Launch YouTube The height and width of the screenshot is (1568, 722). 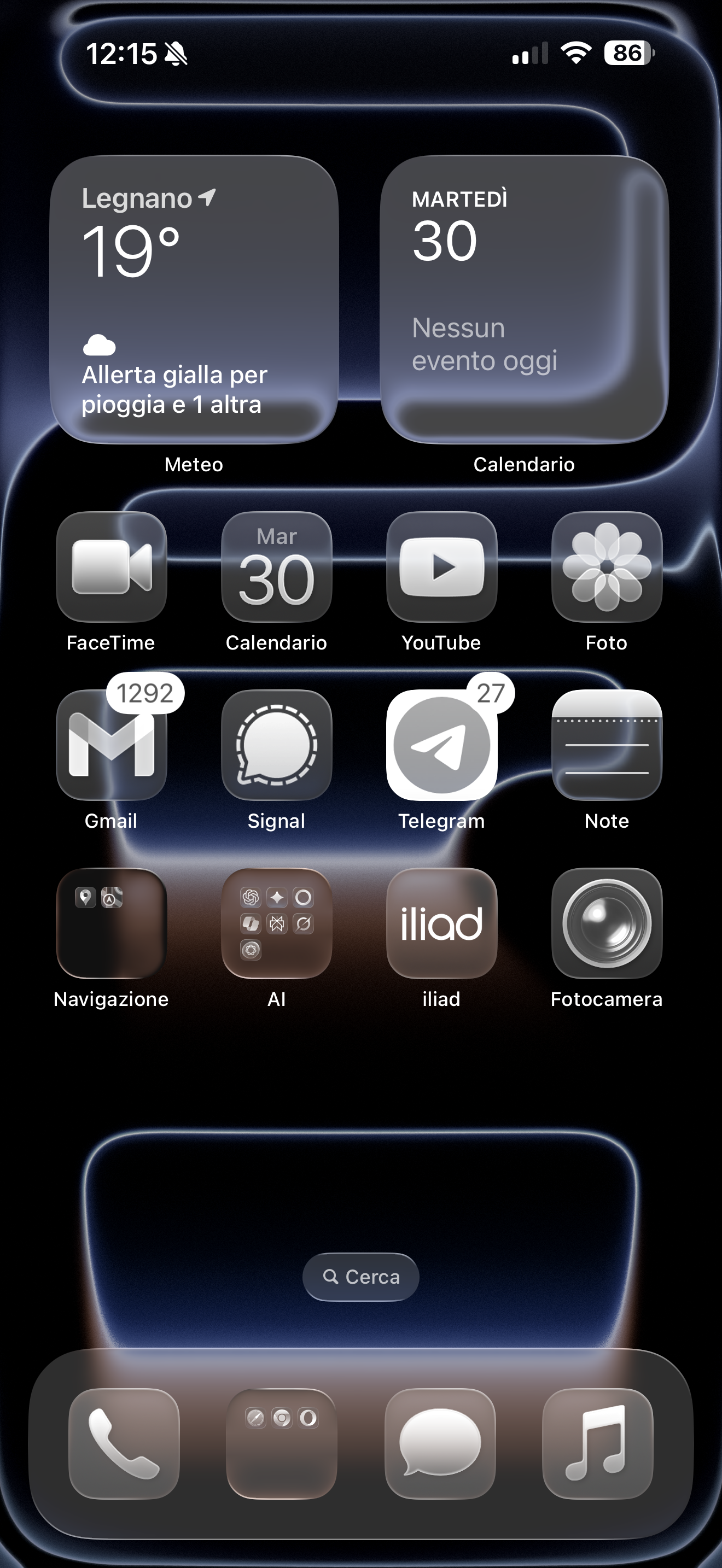click(441, 567)
